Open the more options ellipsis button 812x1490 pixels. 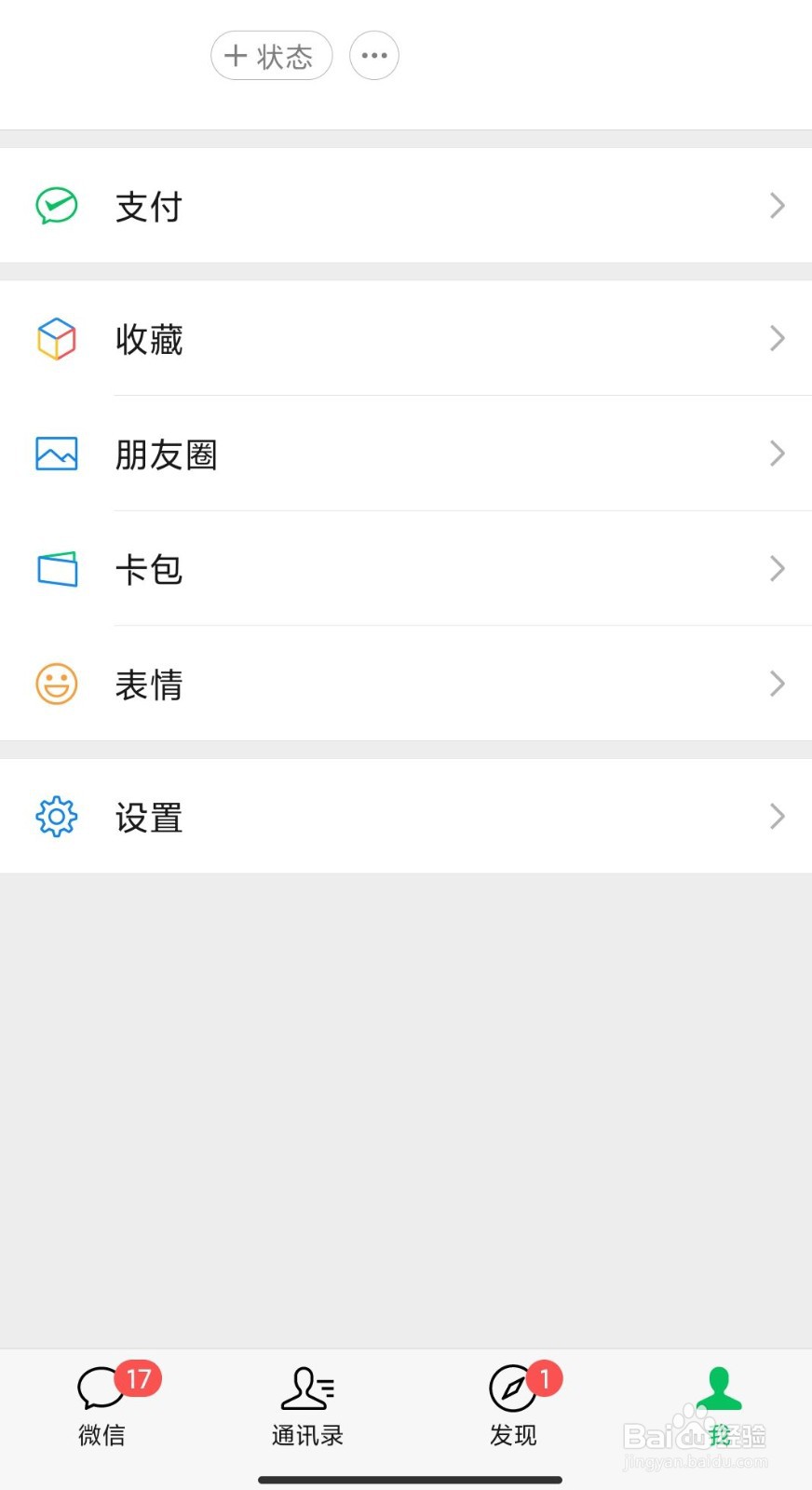click(x=373, y=56)
